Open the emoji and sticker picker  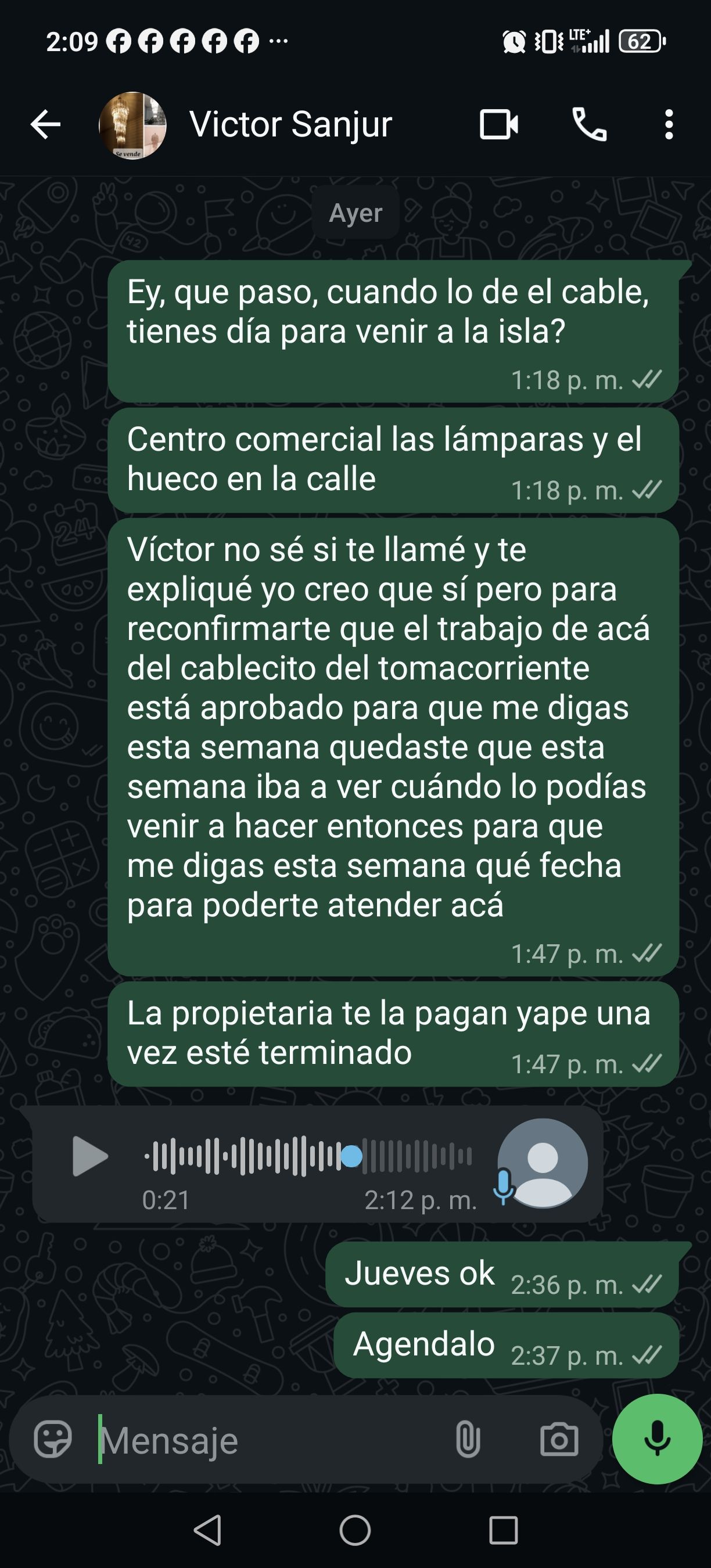tap(52, 1440)
